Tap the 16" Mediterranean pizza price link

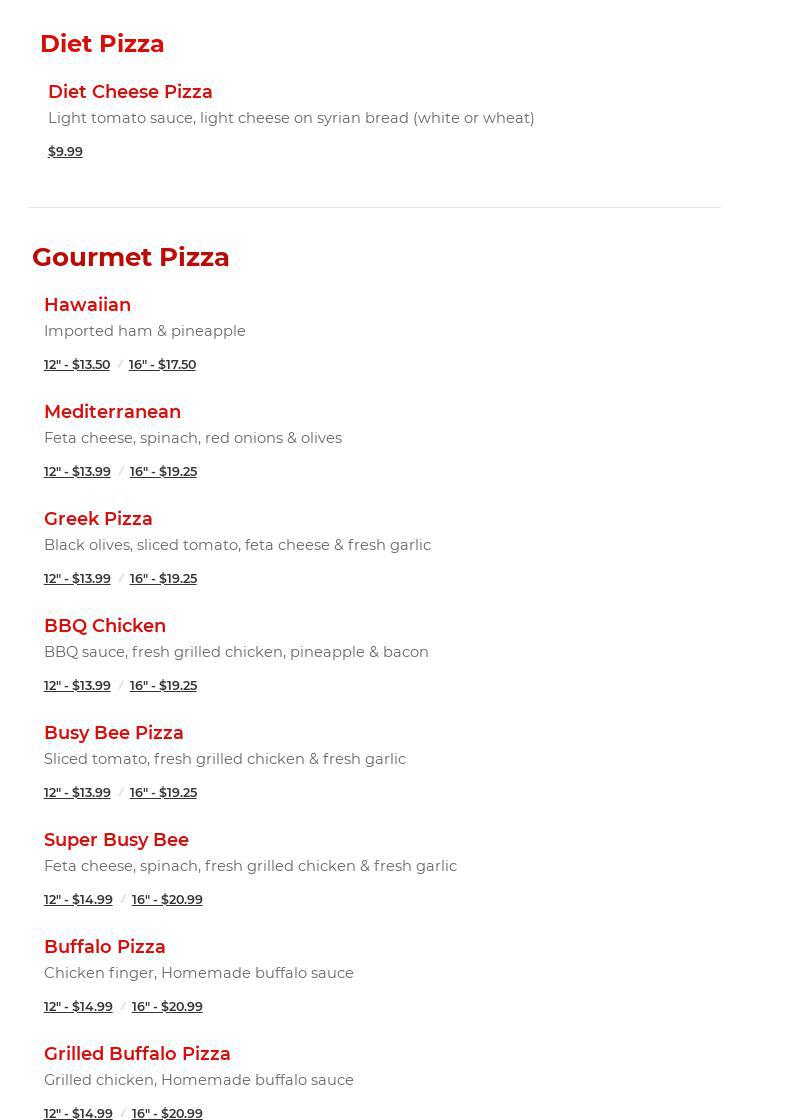[x=163, y=472]
